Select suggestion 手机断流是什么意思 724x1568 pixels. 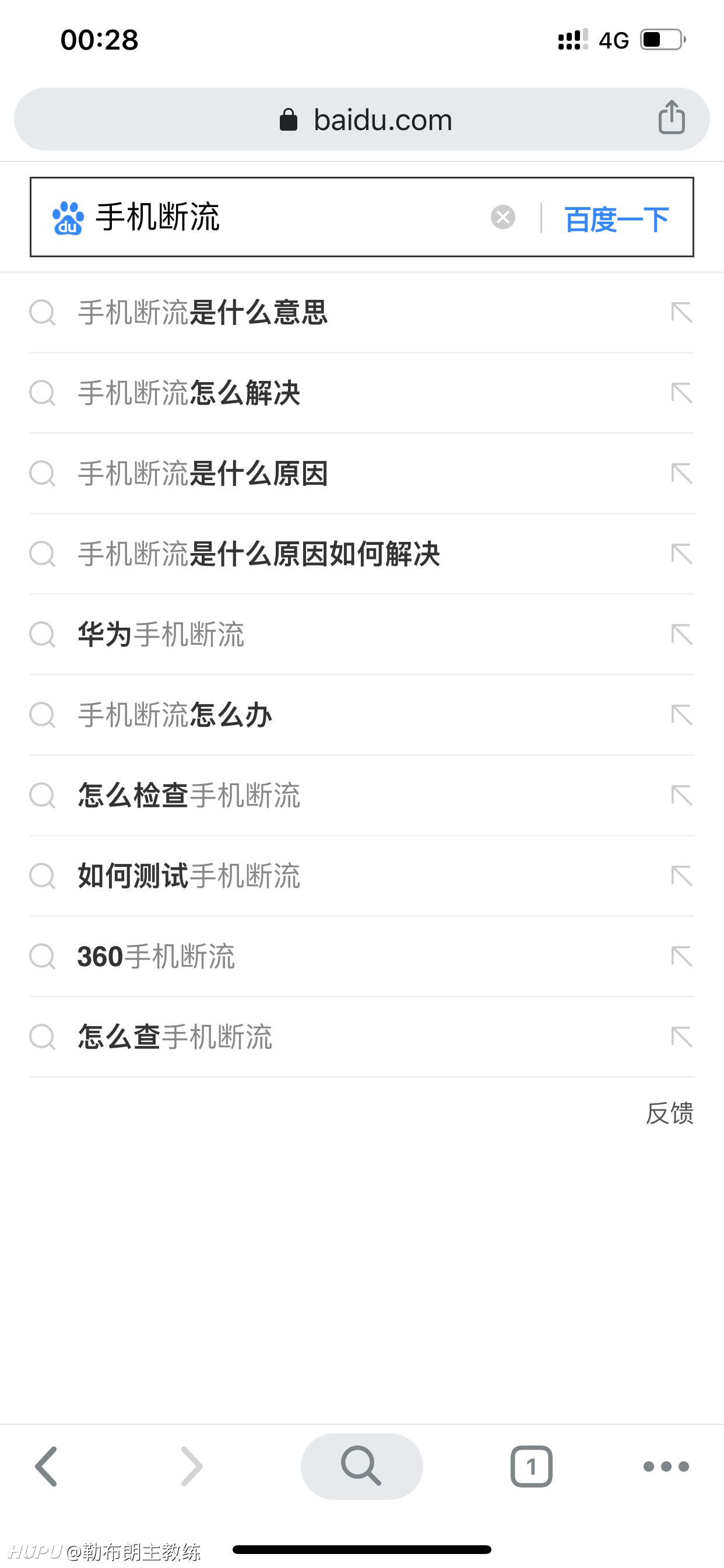tap(361, 313)
